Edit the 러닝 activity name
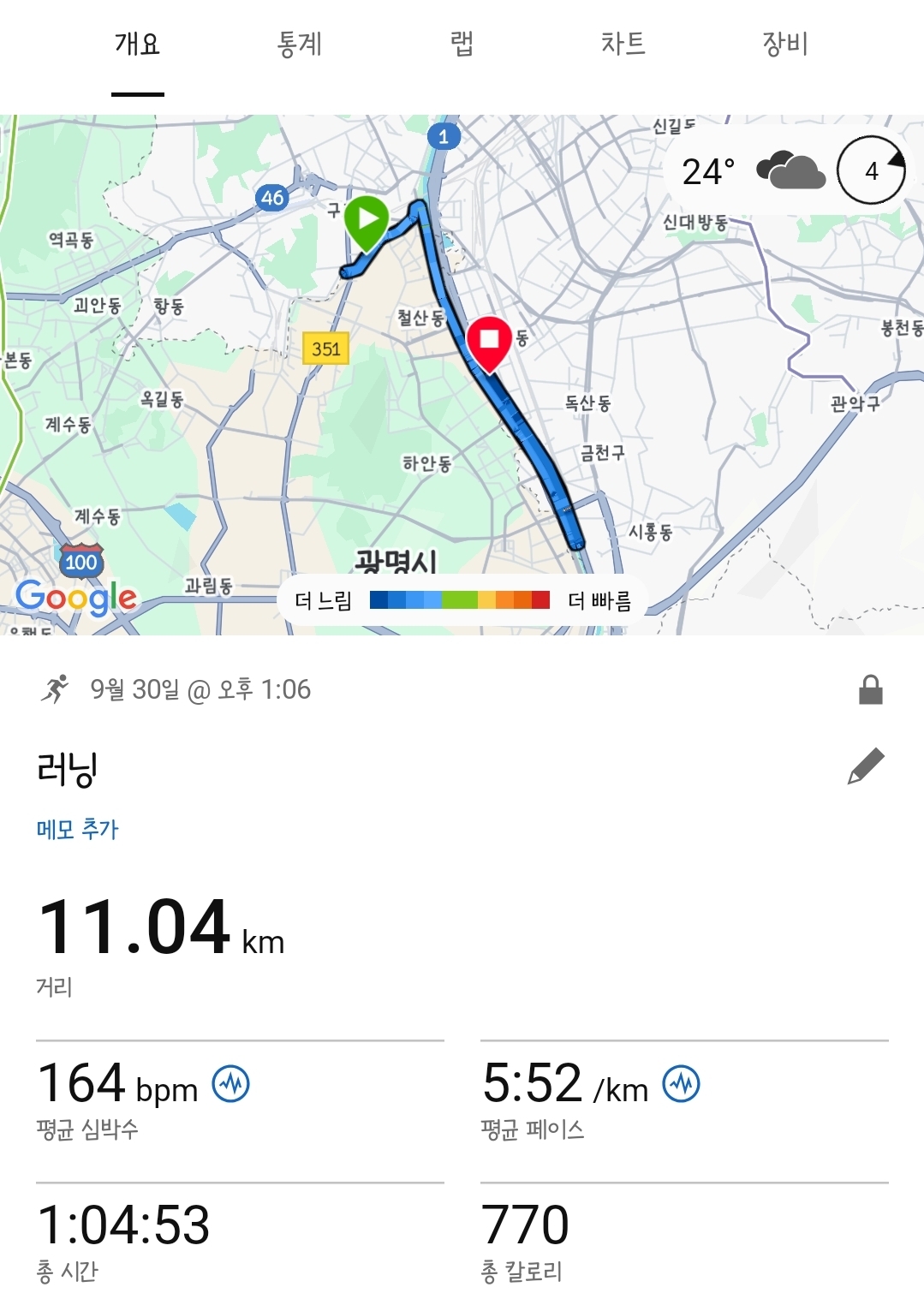Image resolution: width=924 pixels, height=1311 pixels. [866, 766]
